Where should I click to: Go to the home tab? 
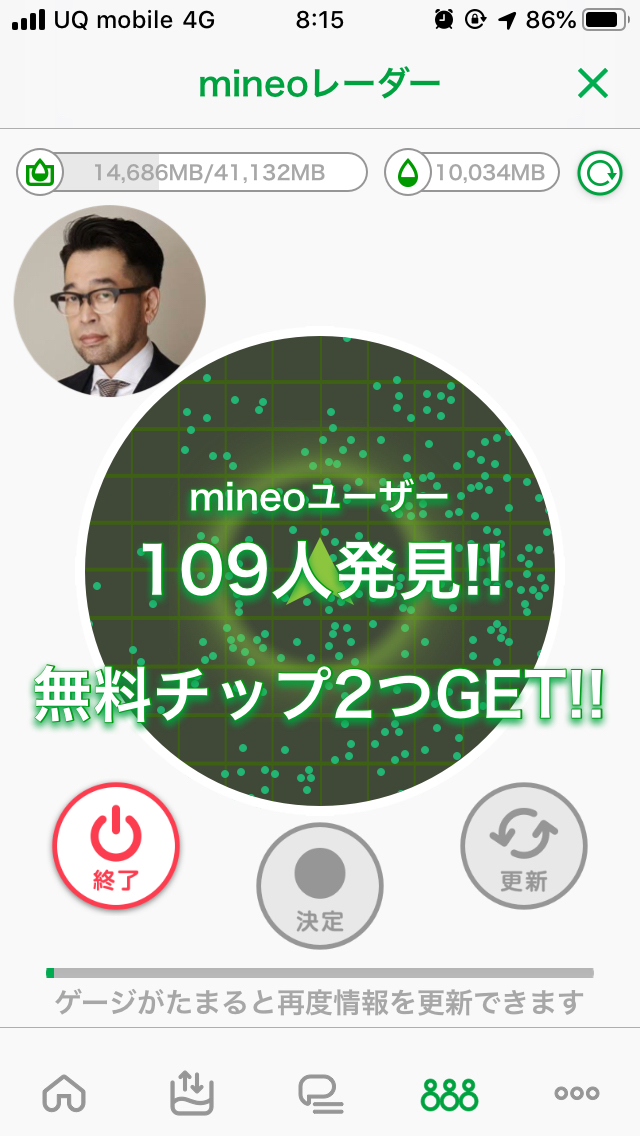(64, 1093)
